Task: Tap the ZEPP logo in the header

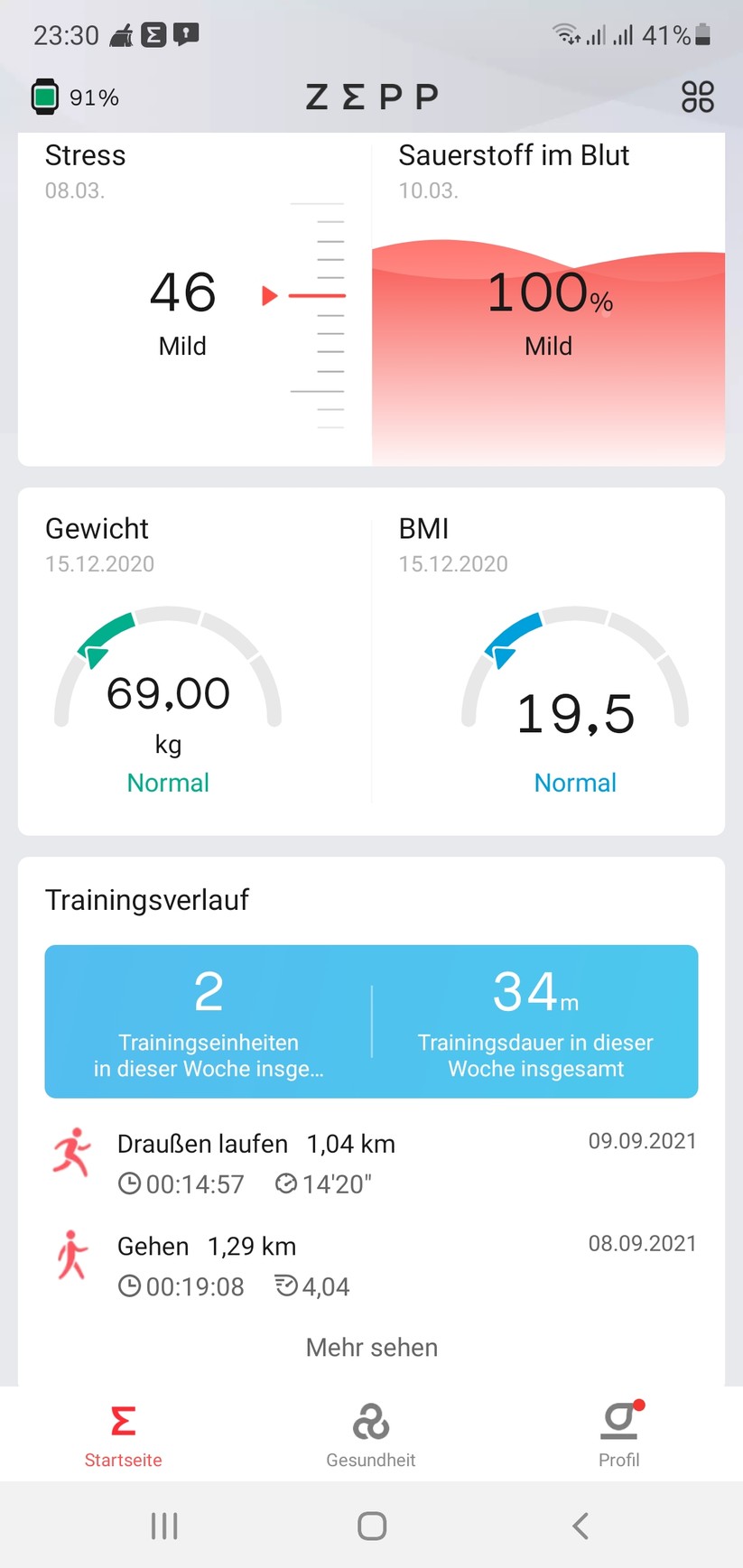Action: point(371,96)
